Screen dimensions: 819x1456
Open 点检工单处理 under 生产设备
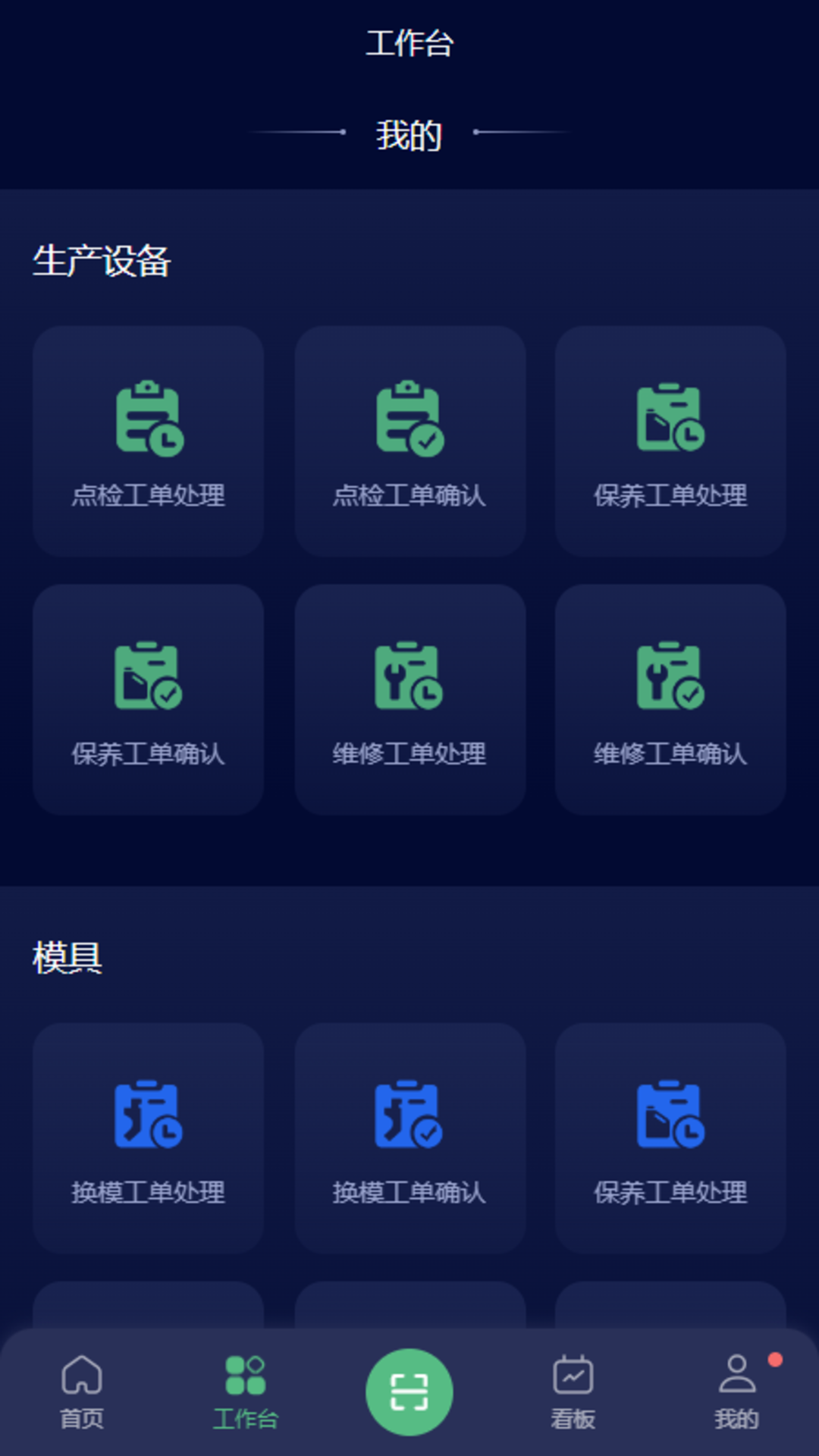point(148,441)
